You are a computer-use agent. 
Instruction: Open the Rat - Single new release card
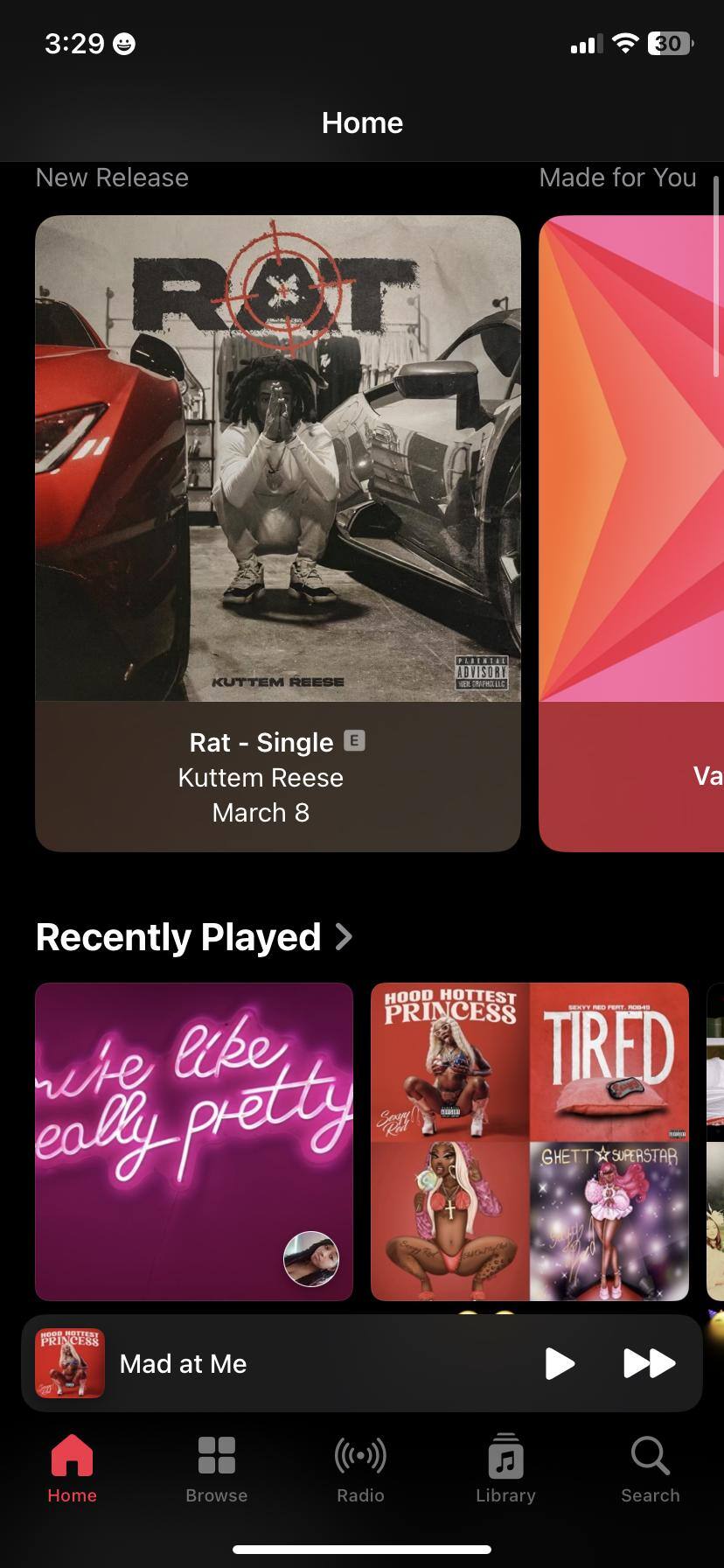click(x=278, y=534)
